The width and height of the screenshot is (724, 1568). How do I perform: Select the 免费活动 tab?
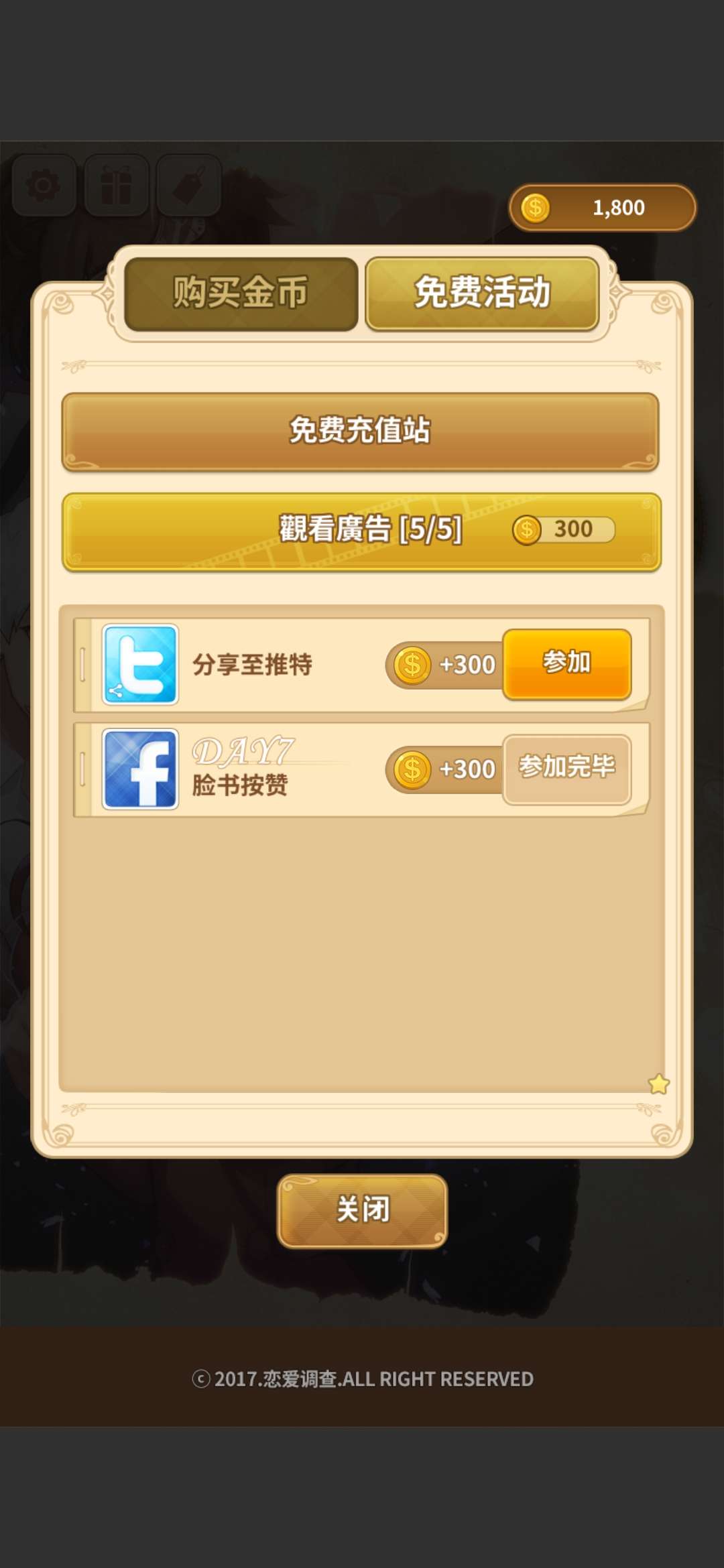click(482, 293)
